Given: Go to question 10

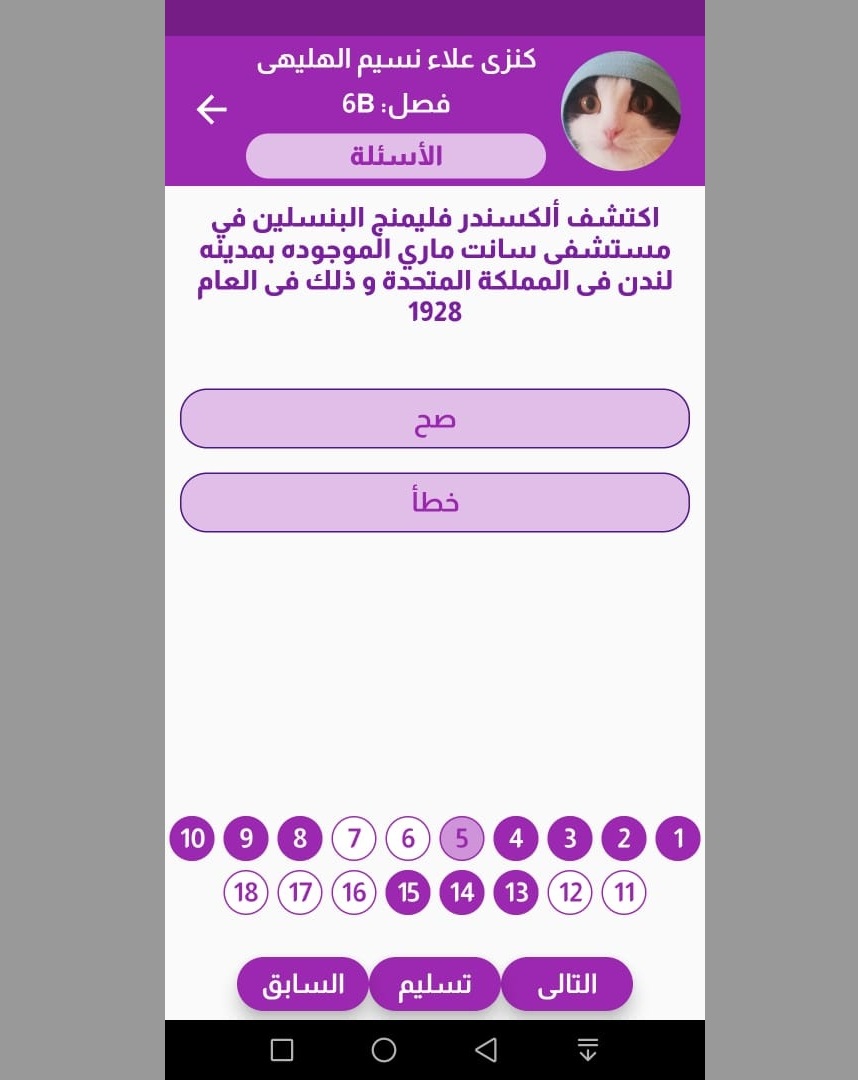Looking at the screenshot, I should (192, 838).
